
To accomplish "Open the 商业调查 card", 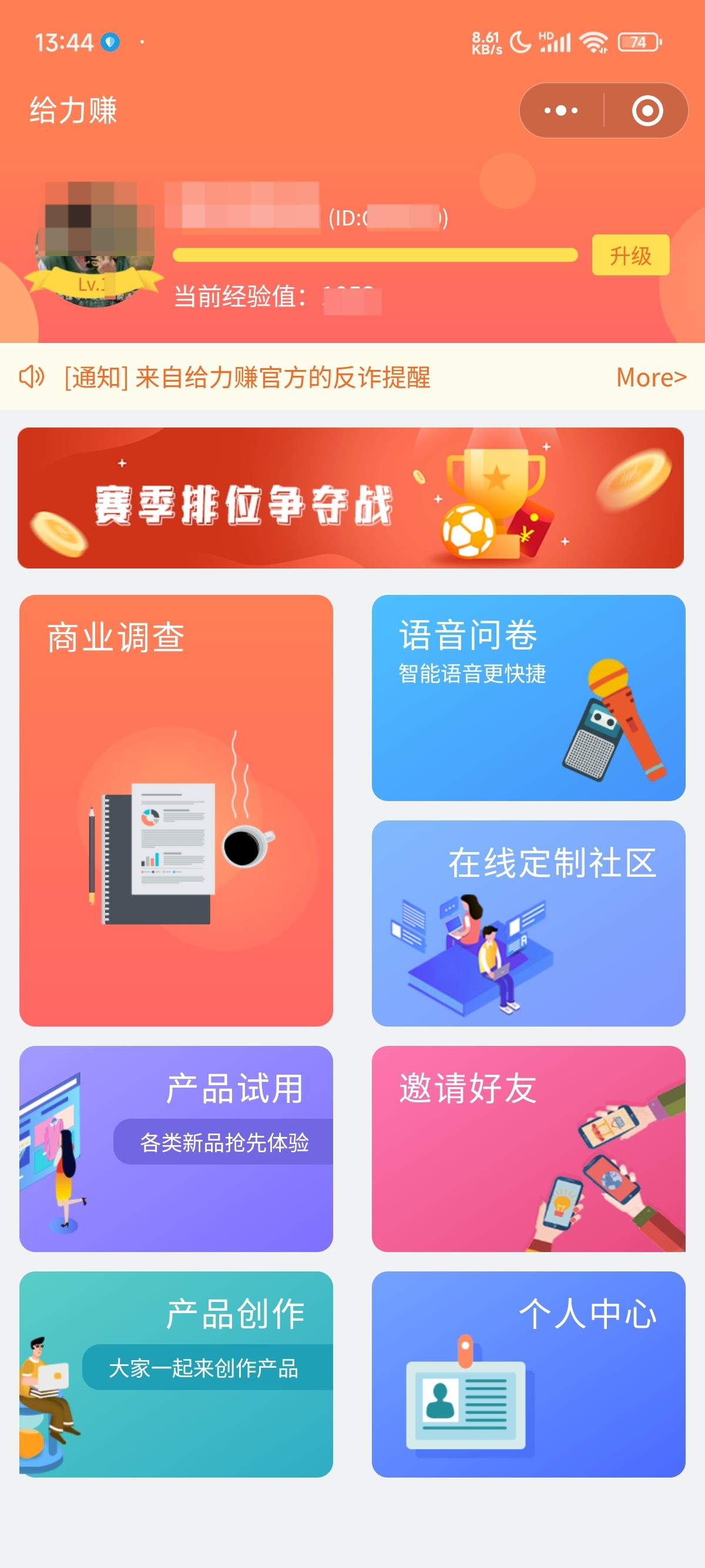I will (x=176, y=810).
